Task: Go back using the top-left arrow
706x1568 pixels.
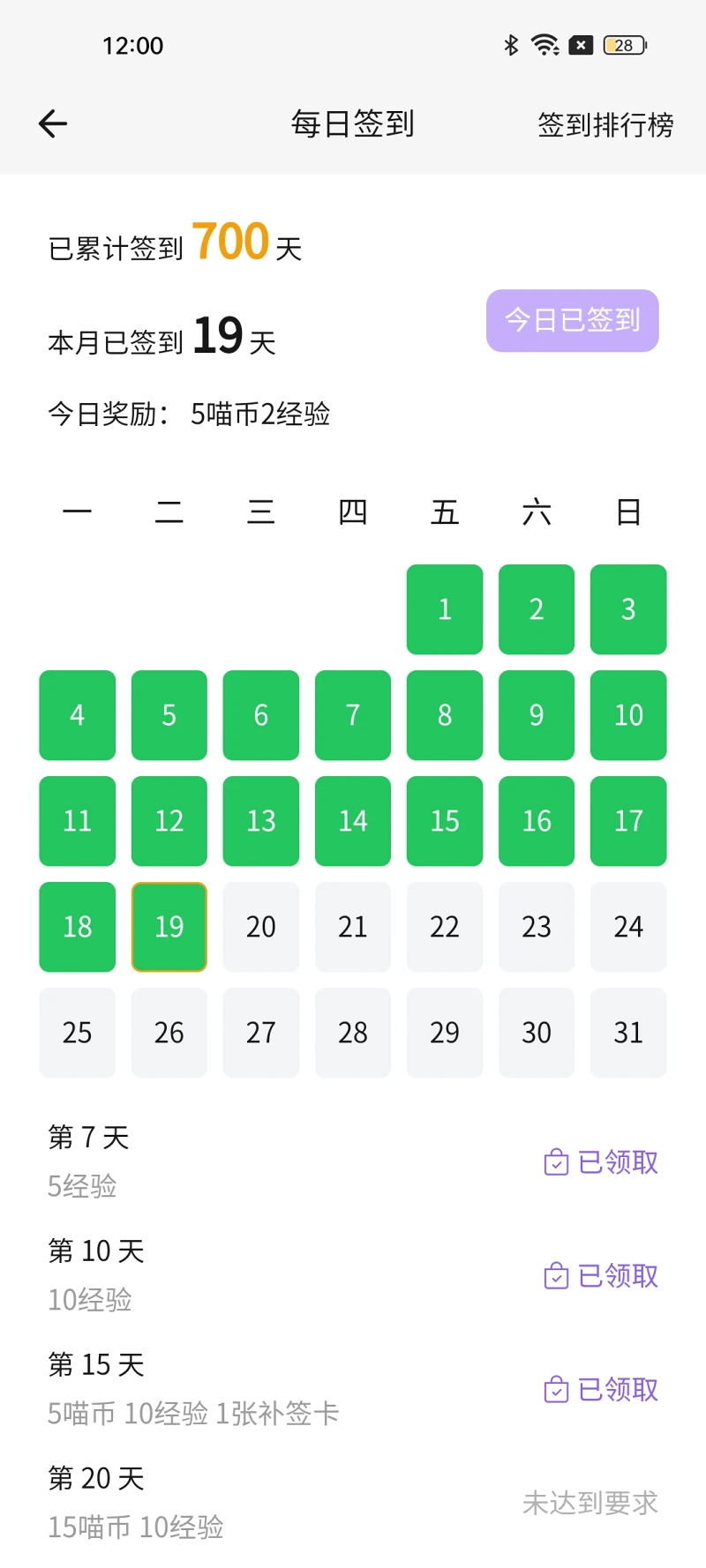Action: [x=53, y=124]
